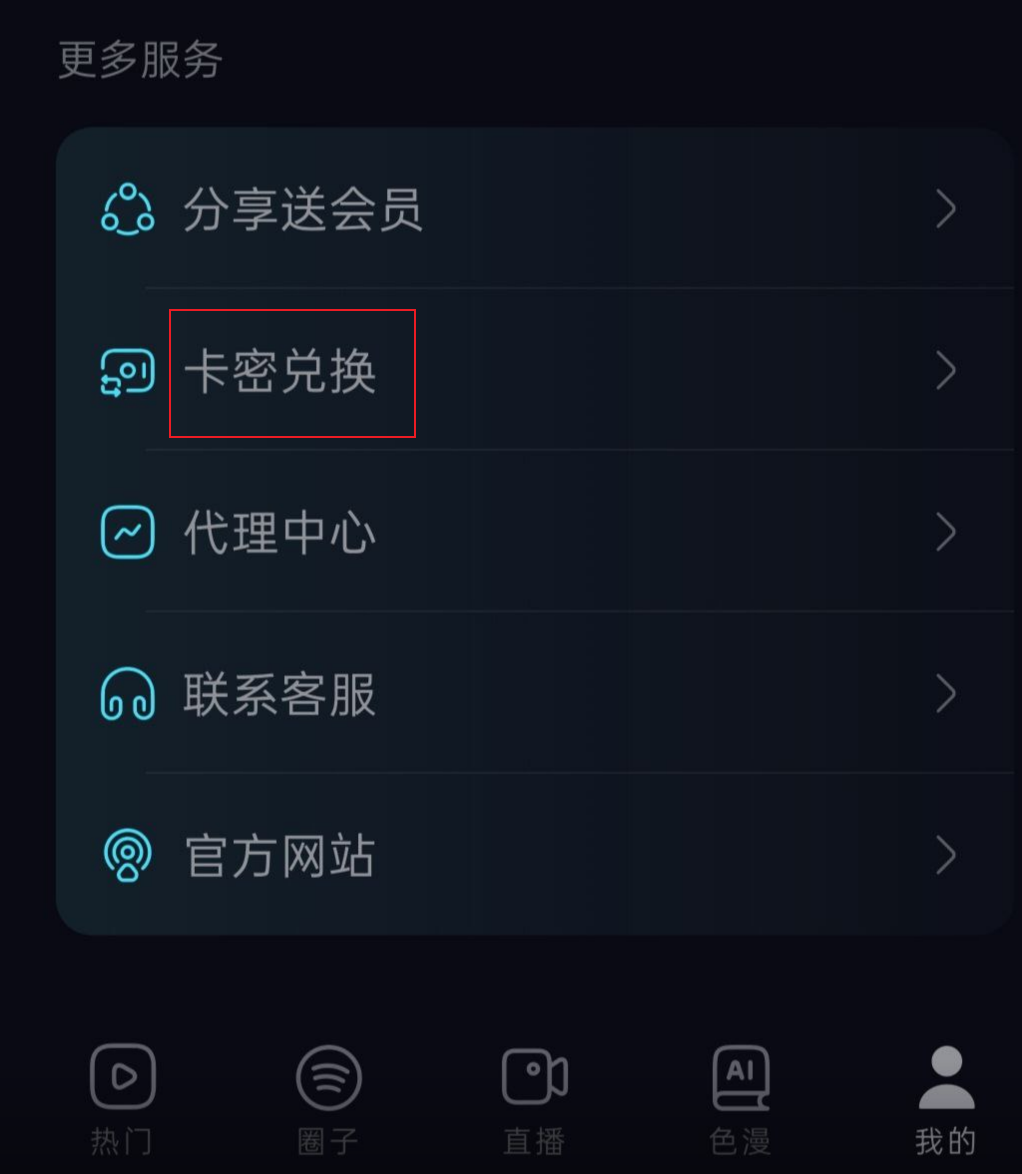Tap the red-highlighted 卡密兑换 row
The image size is (1022, 1174).
pyautogui.click(x=290, y=372)
